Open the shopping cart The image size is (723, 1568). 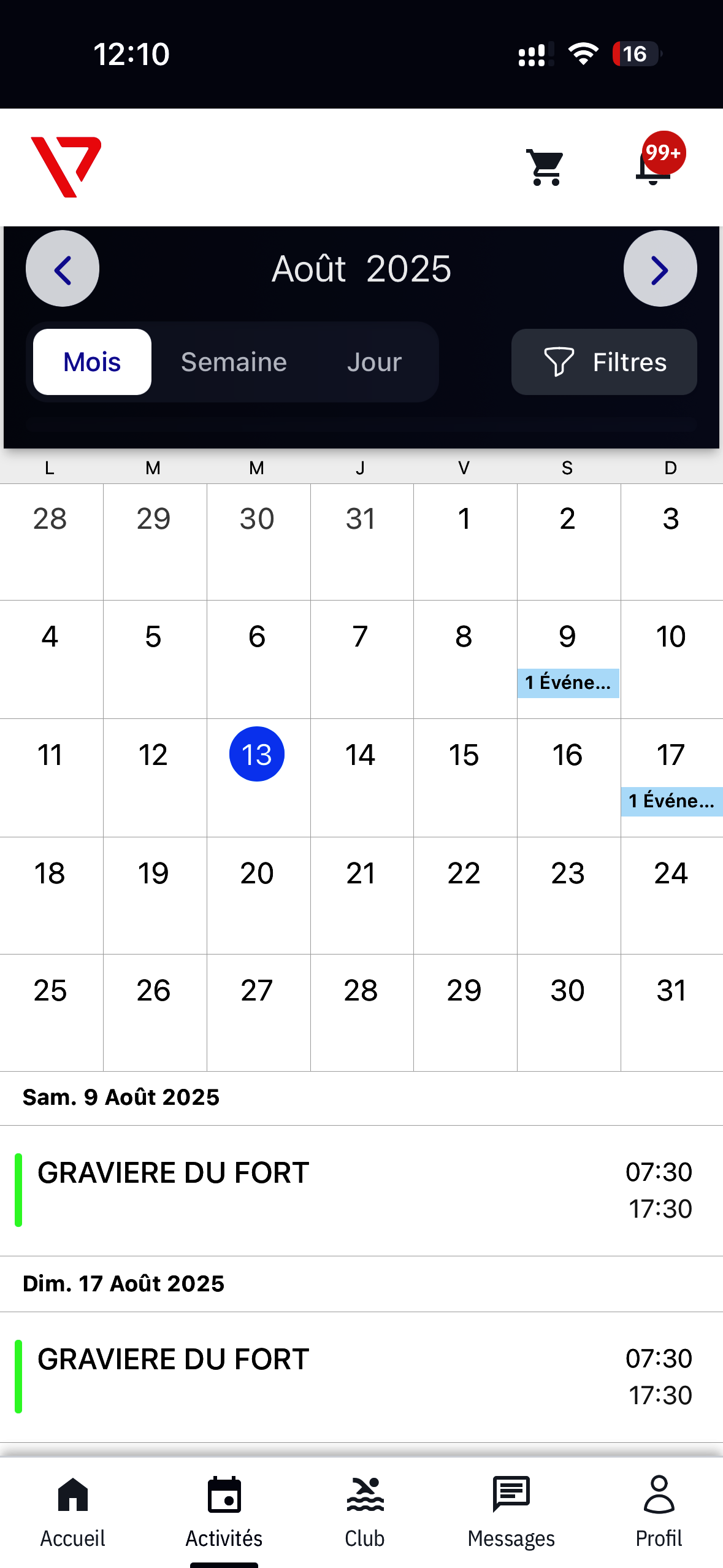pos(545,167)
